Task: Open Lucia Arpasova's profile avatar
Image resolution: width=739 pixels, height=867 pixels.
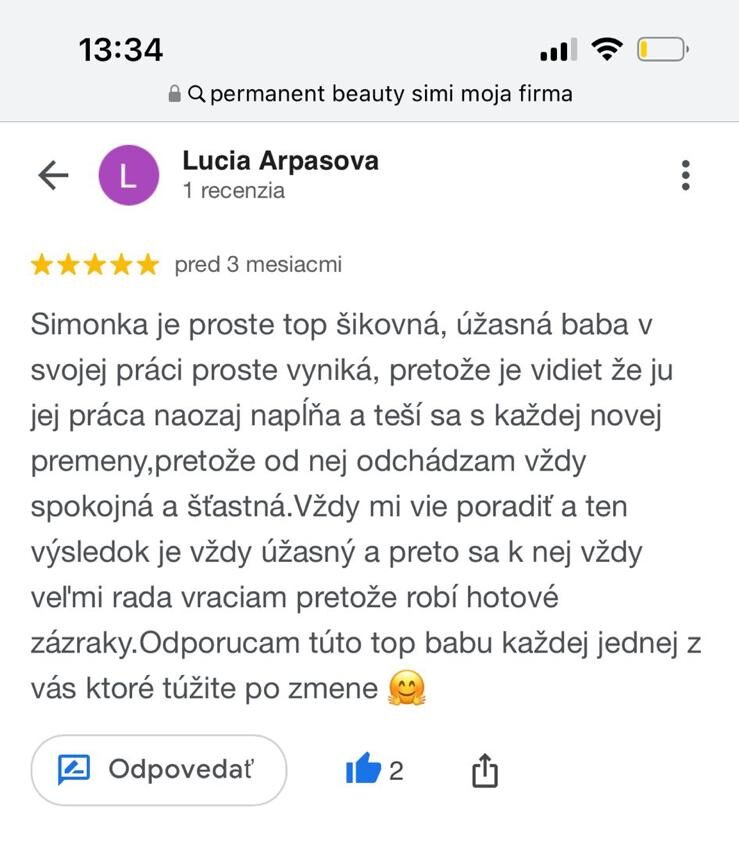Action: tap(128, 175)
